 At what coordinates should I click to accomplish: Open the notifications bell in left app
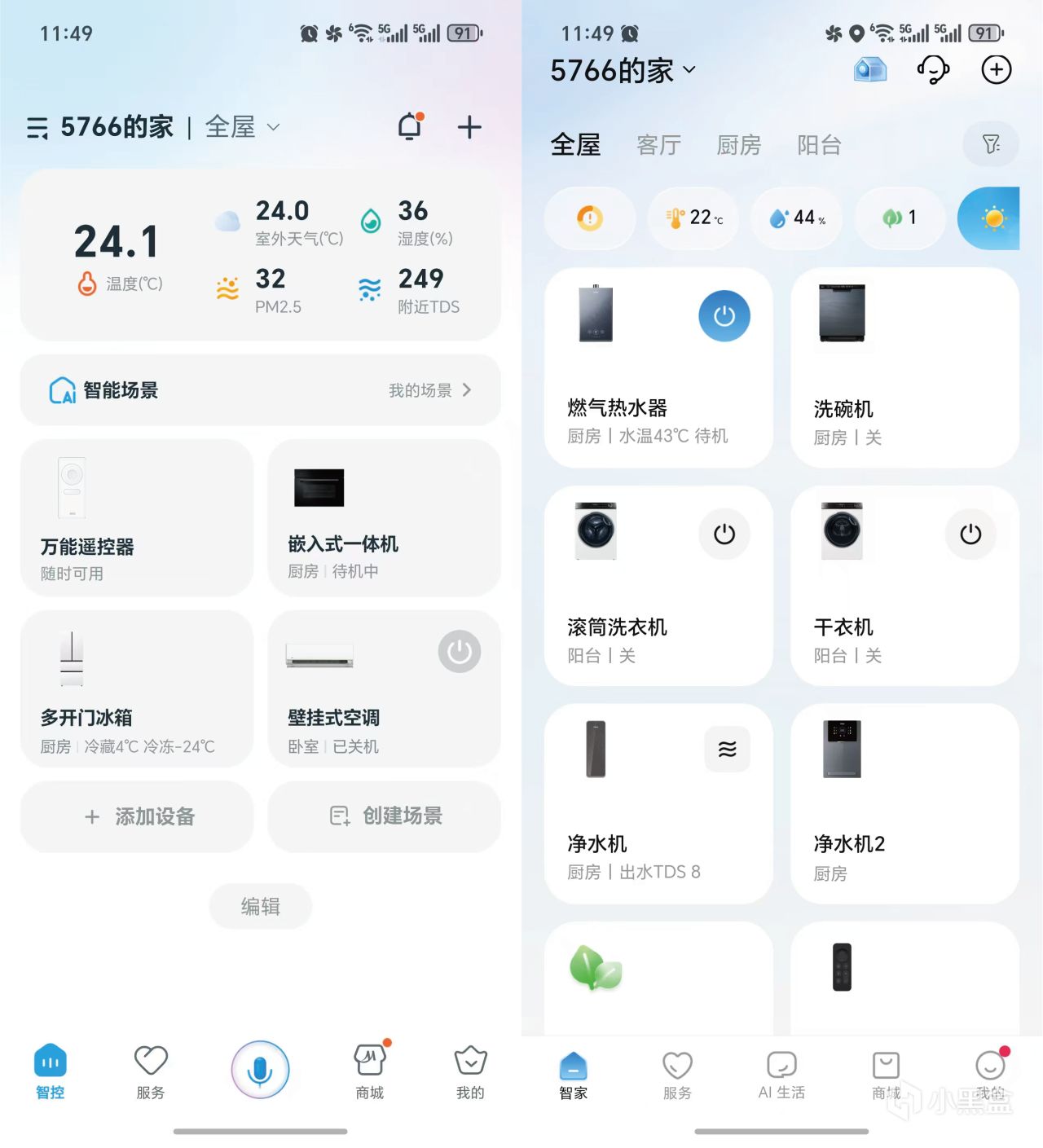411,126
